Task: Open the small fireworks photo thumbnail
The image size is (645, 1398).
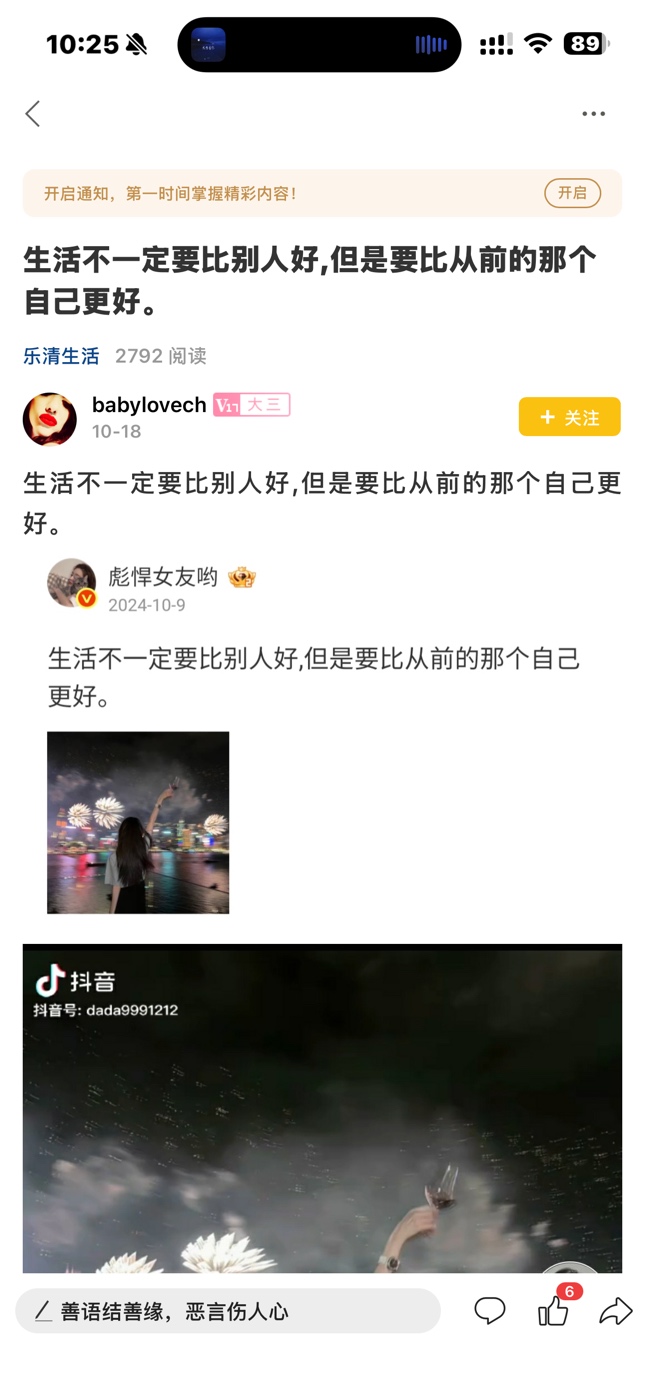Action: click(x=138, y=822)
